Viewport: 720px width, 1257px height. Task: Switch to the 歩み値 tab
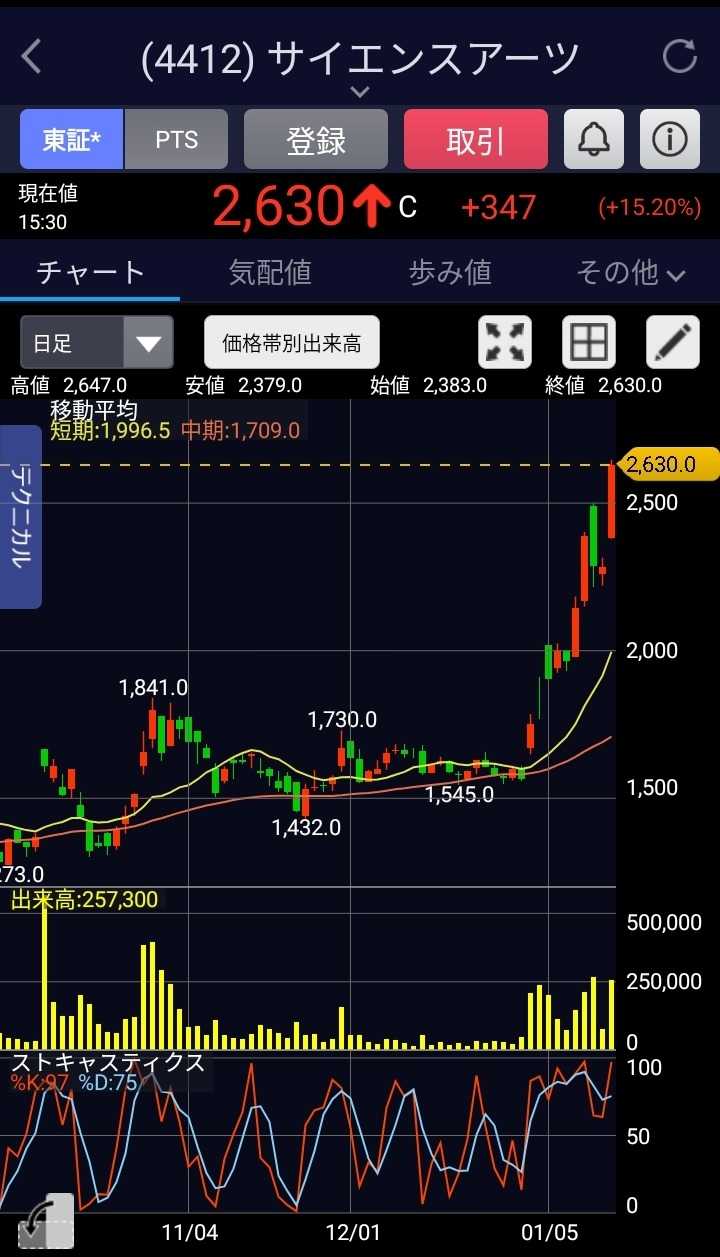point(450,272)
